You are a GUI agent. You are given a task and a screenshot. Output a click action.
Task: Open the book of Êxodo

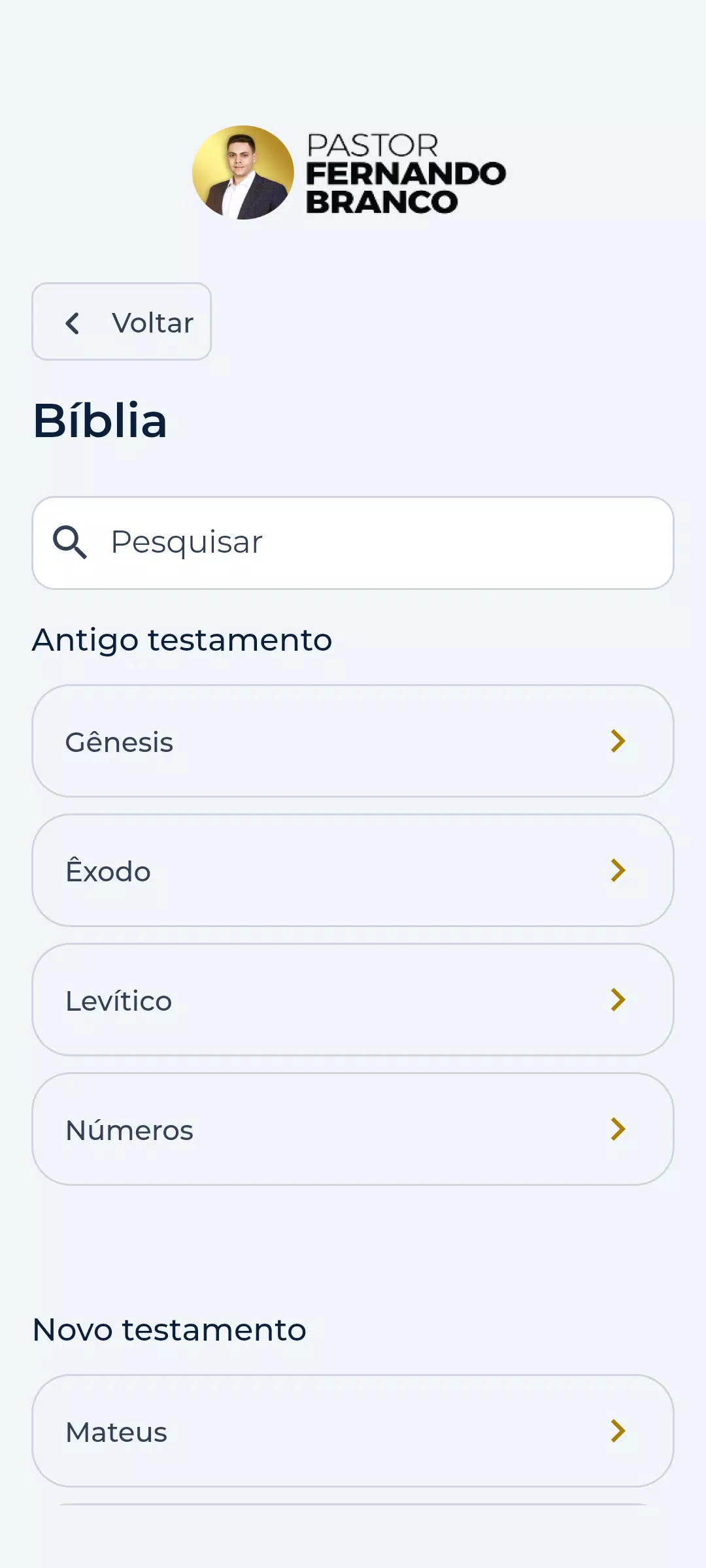click(353, 870)
